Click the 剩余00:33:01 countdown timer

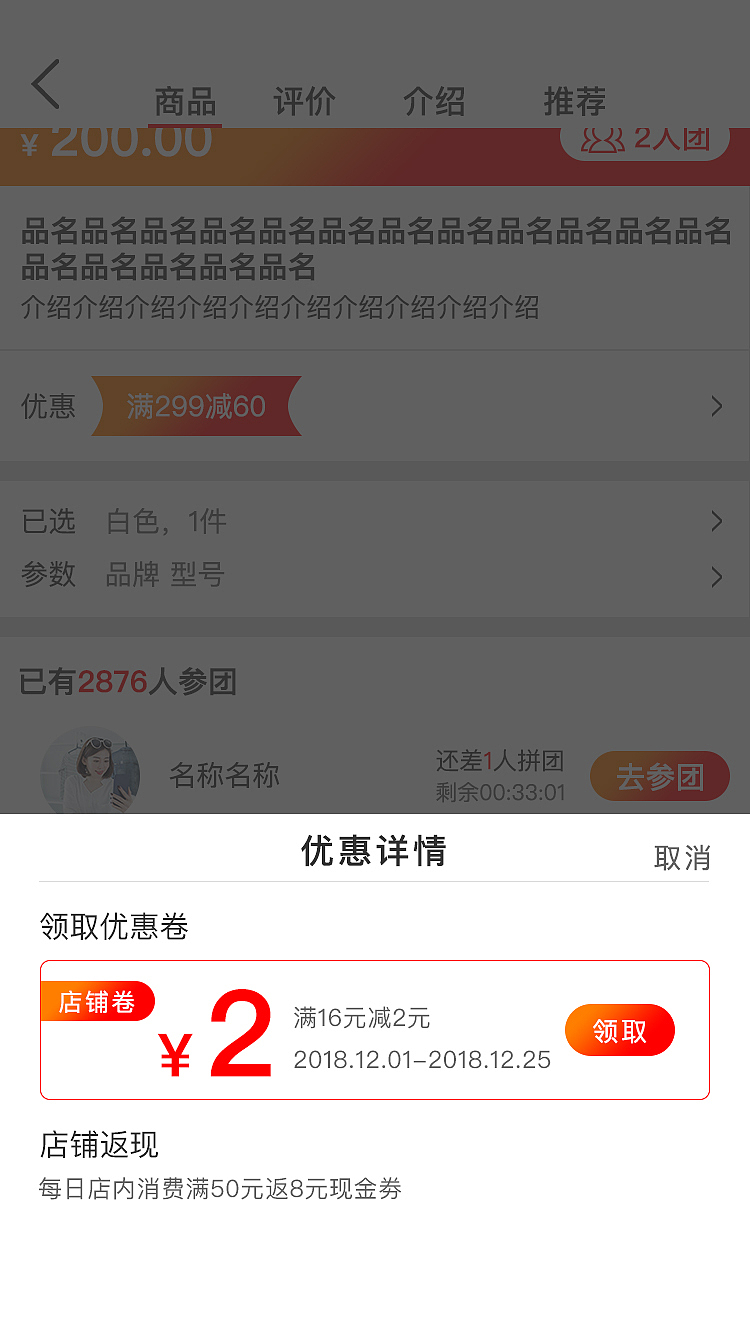tap(499, 791)
